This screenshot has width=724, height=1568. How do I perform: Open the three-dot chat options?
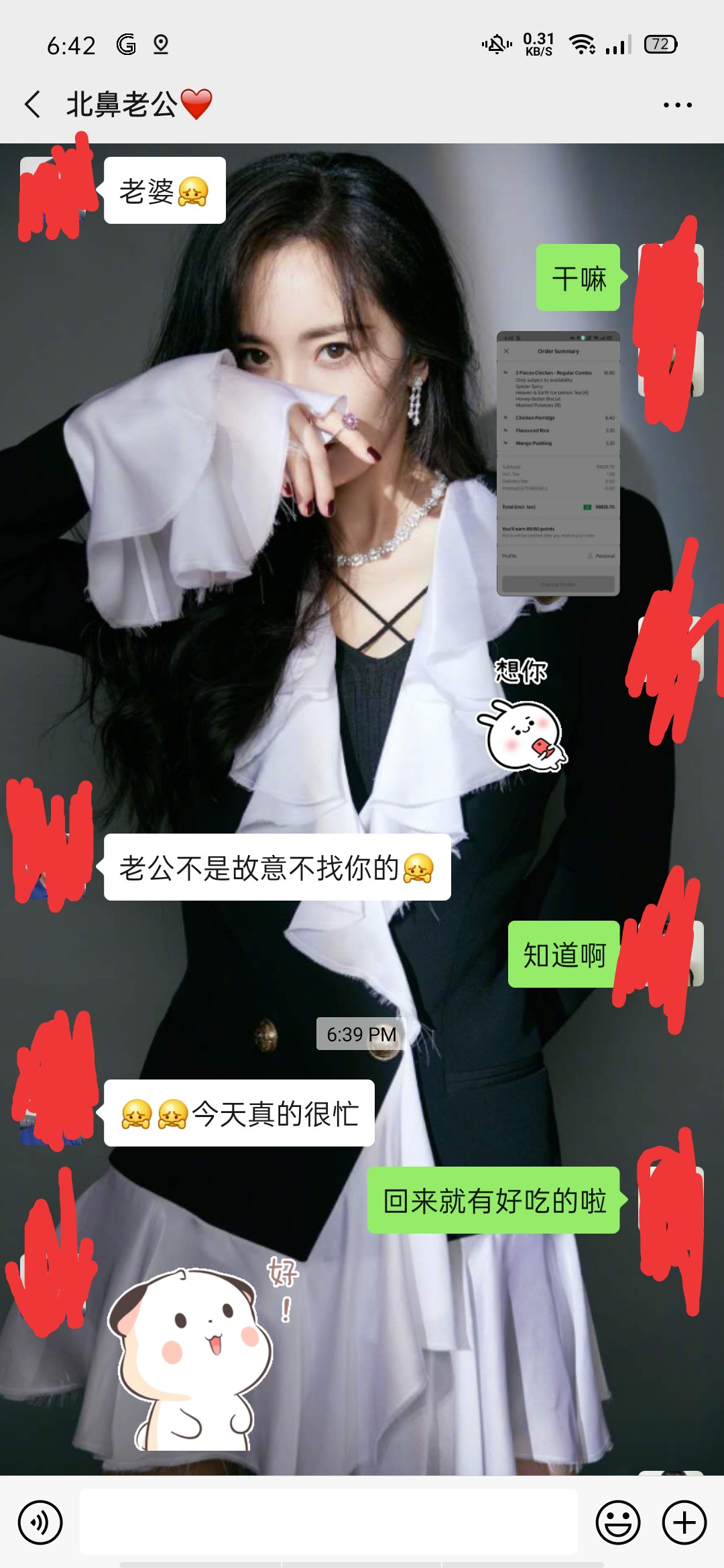coord(677,105)
